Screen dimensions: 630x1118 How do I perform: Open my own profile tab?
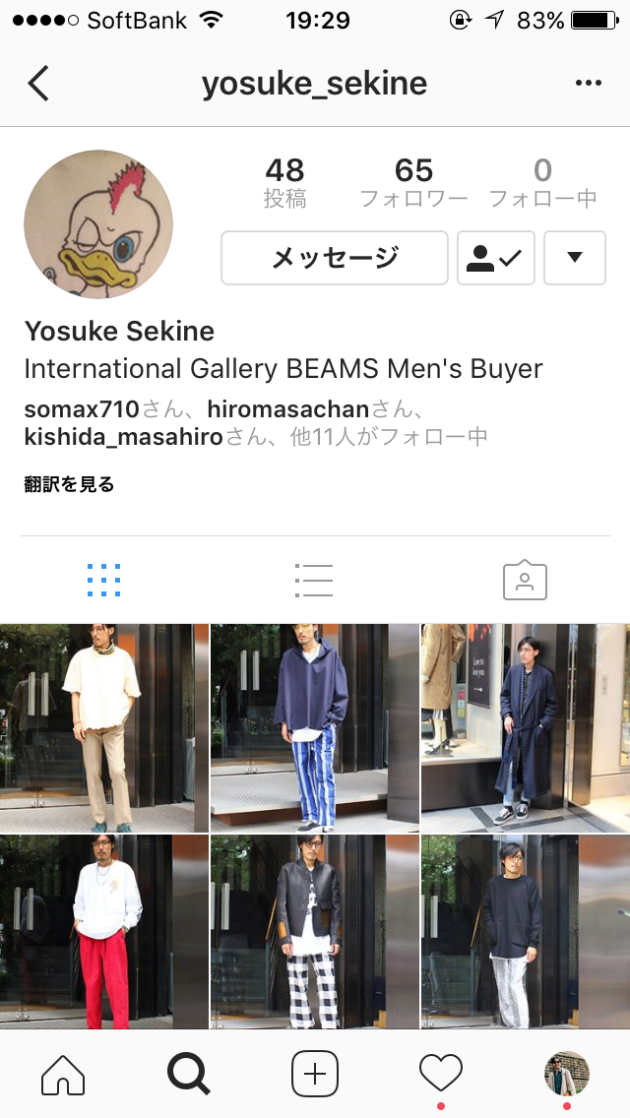(566, 1073)
